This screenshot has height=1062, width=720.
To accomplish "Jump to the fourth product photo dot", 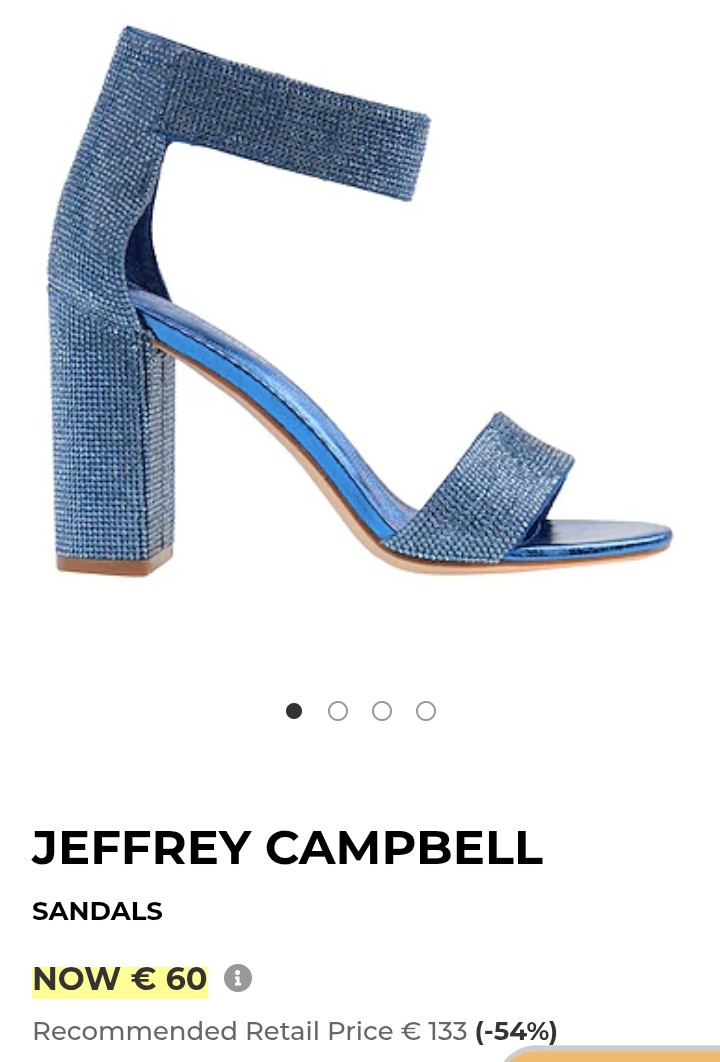I will [x=426, y=711].
